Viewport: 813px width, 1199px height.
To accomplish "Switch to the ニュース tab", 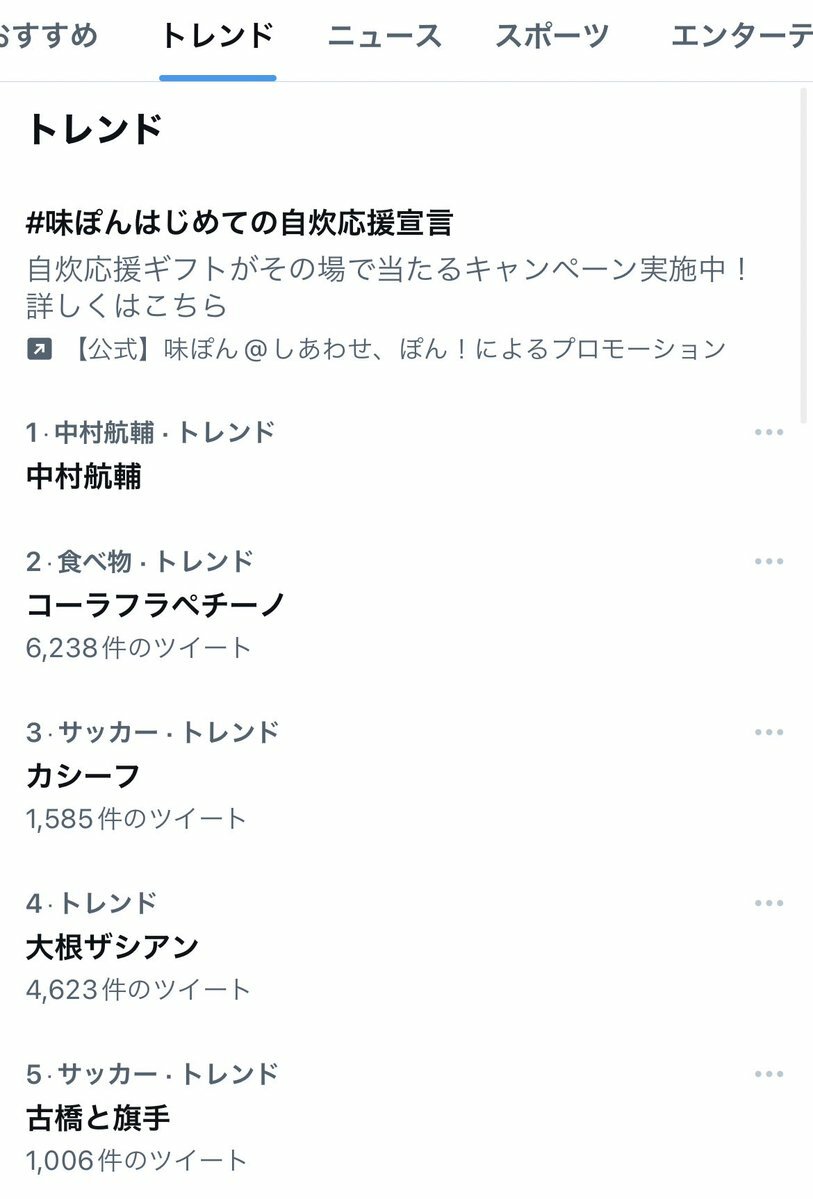I will [385, 37].
